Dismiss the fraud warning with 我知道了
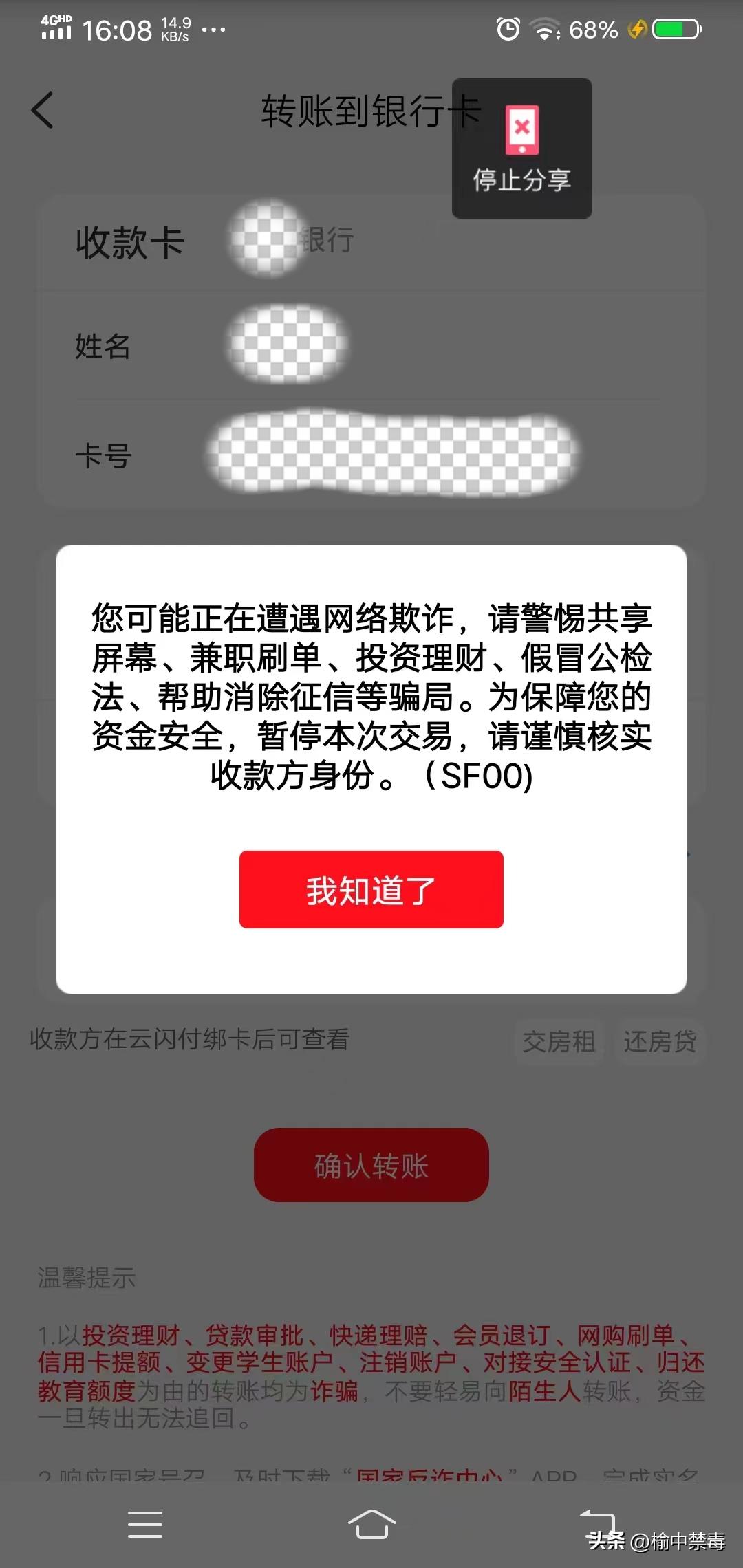Screen dimensions: 743x1568 [x=371, y=890]
